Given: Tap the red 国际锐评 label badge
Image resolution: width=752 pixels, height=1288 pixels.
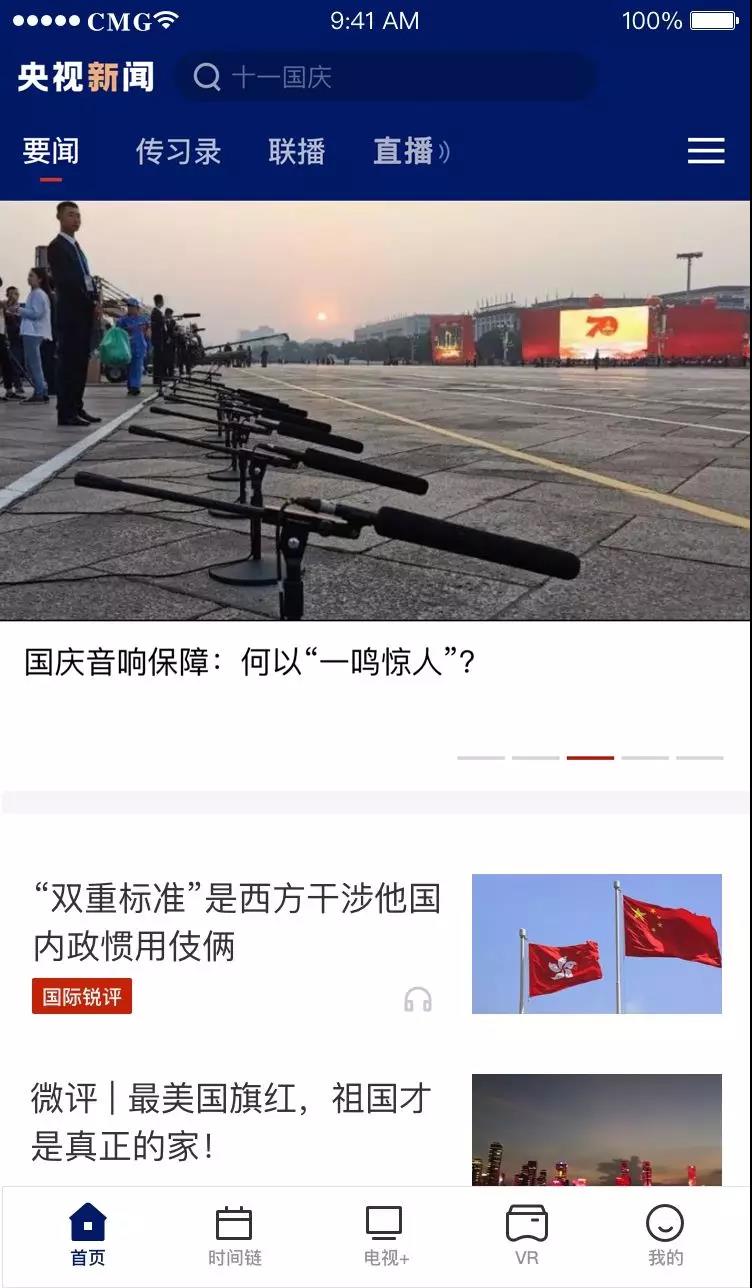Looking at the screenshot, I should 81,997.
